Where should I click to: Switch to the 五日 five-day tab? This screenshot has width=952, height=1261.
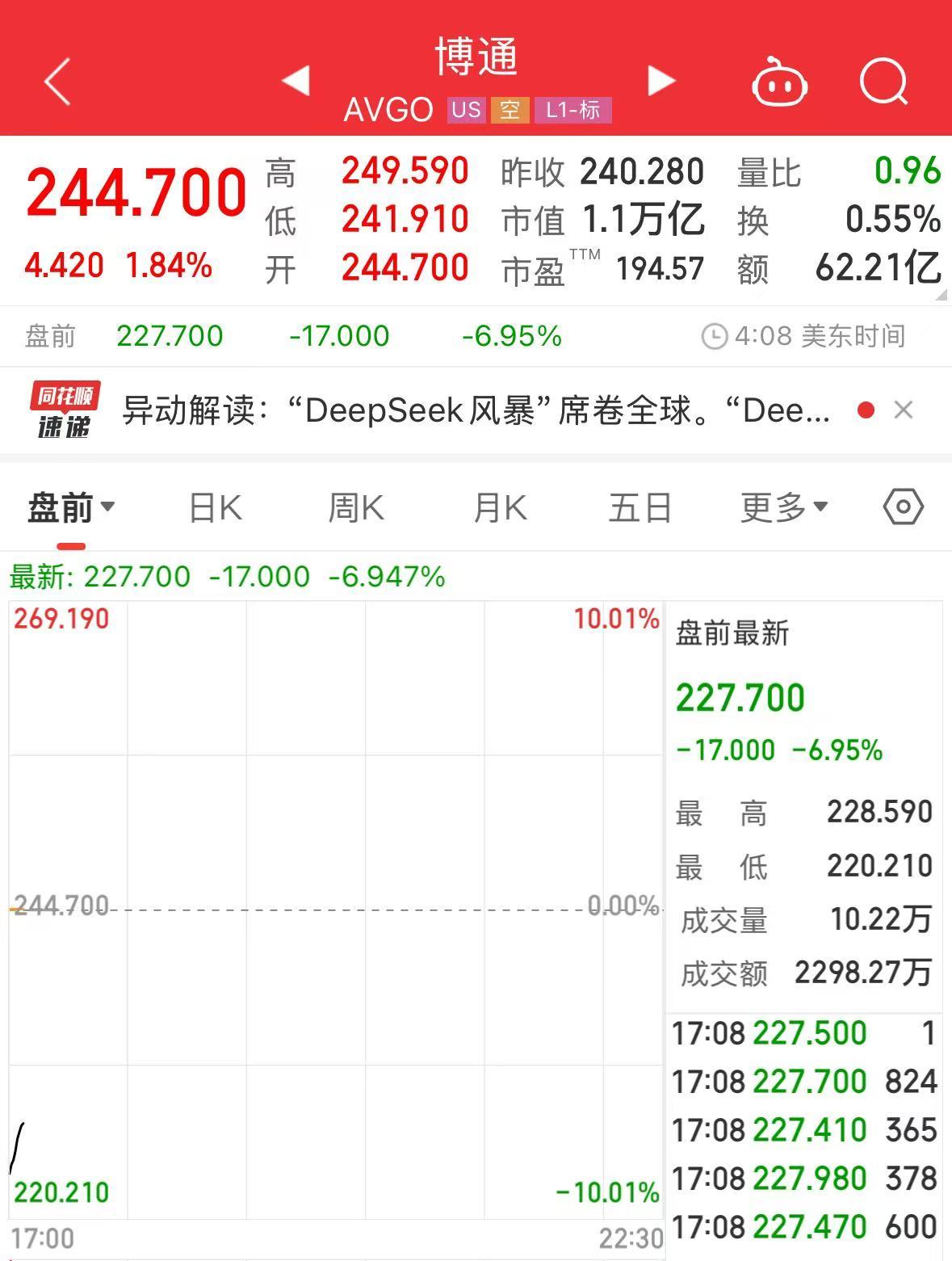tap(639, 507)
